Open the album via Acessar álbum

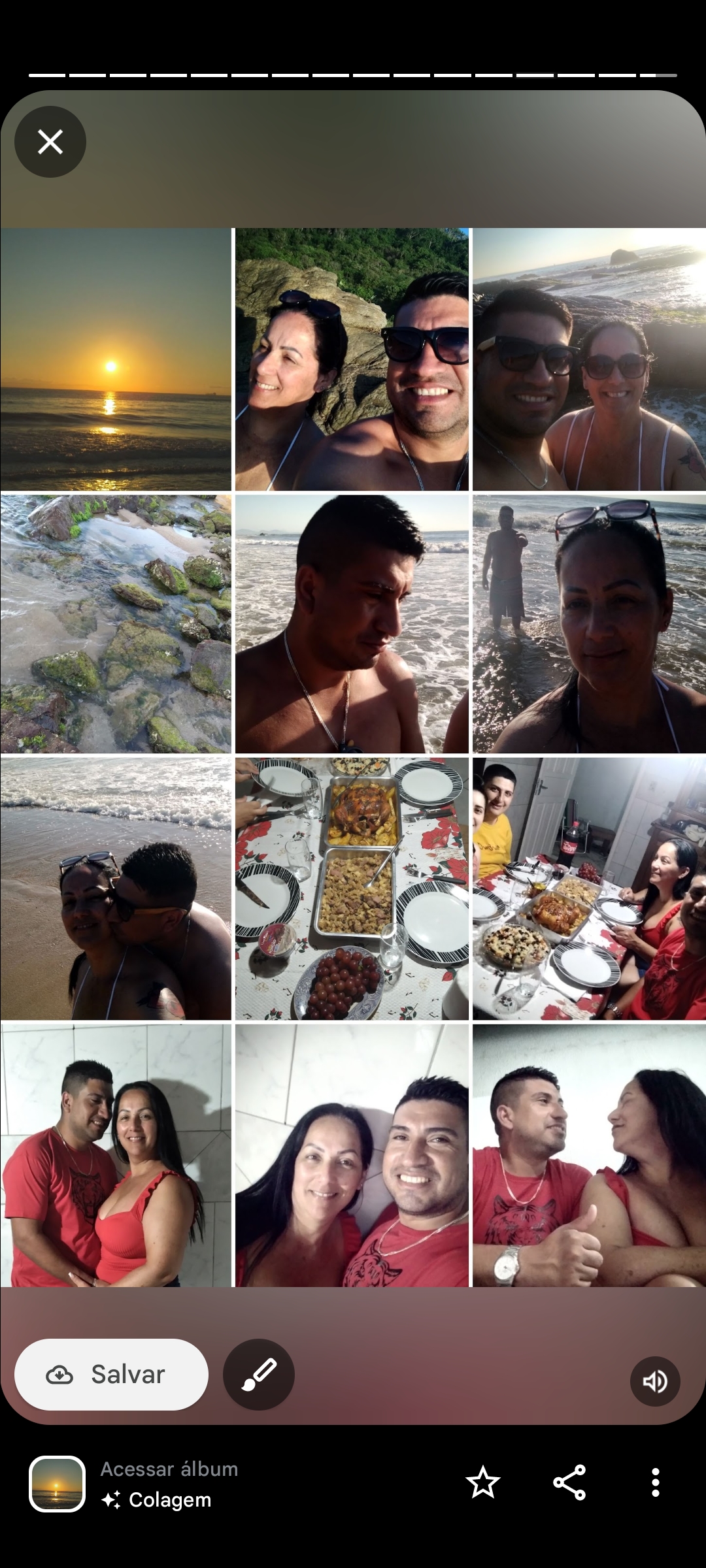click(x=169, y=1469)
